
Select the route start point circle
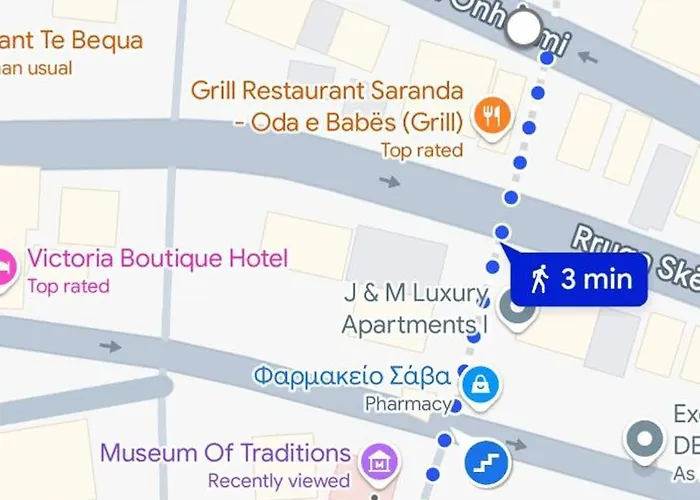pyautogui.click(x=524, y=28)
